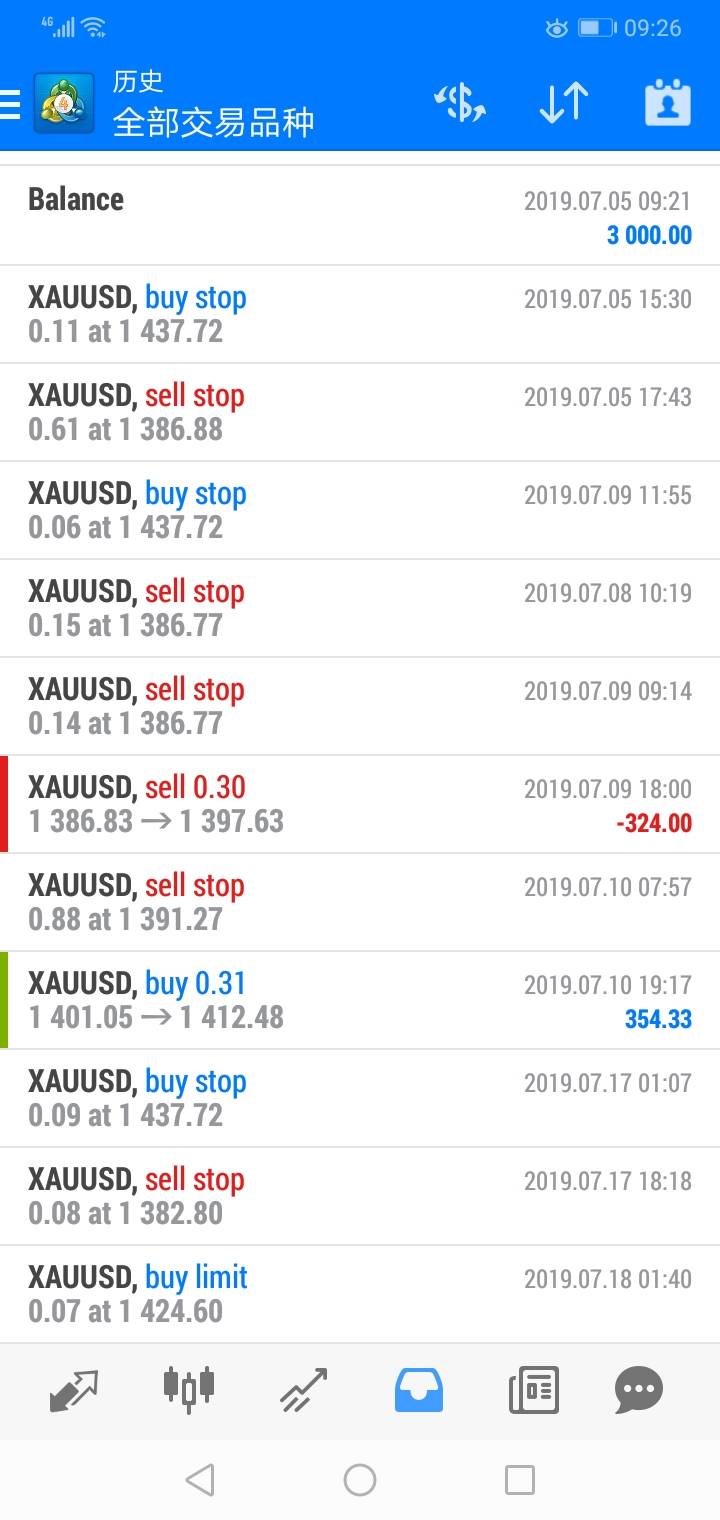This screenshot has width=720, height=1520.
Task: Switch to the Chart candlestick tab
Action: pos(189,1388)
